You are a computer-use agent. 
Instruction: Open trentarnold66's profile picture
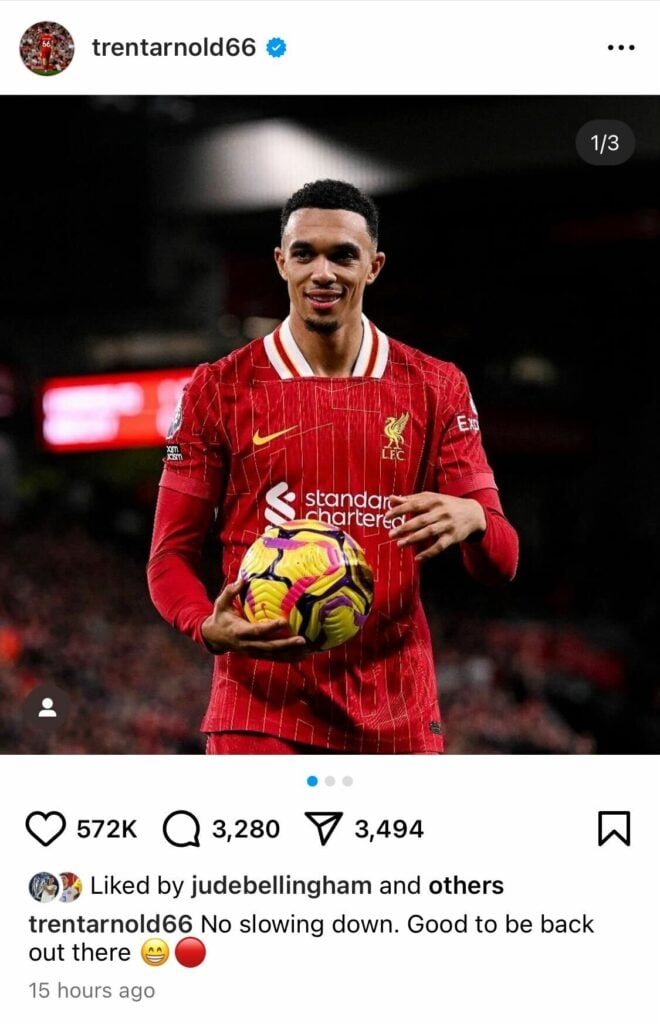47,48
